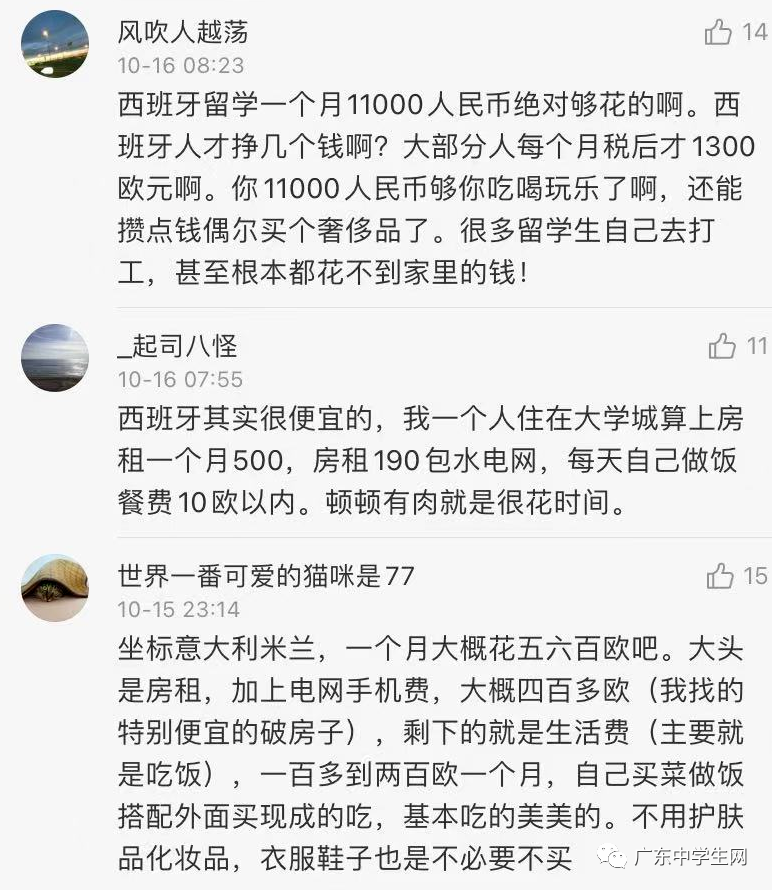The height and width of the screenshot is (890, 772).
Task: Open _起司八怪's profile avatar
Action: coord(55,358)
